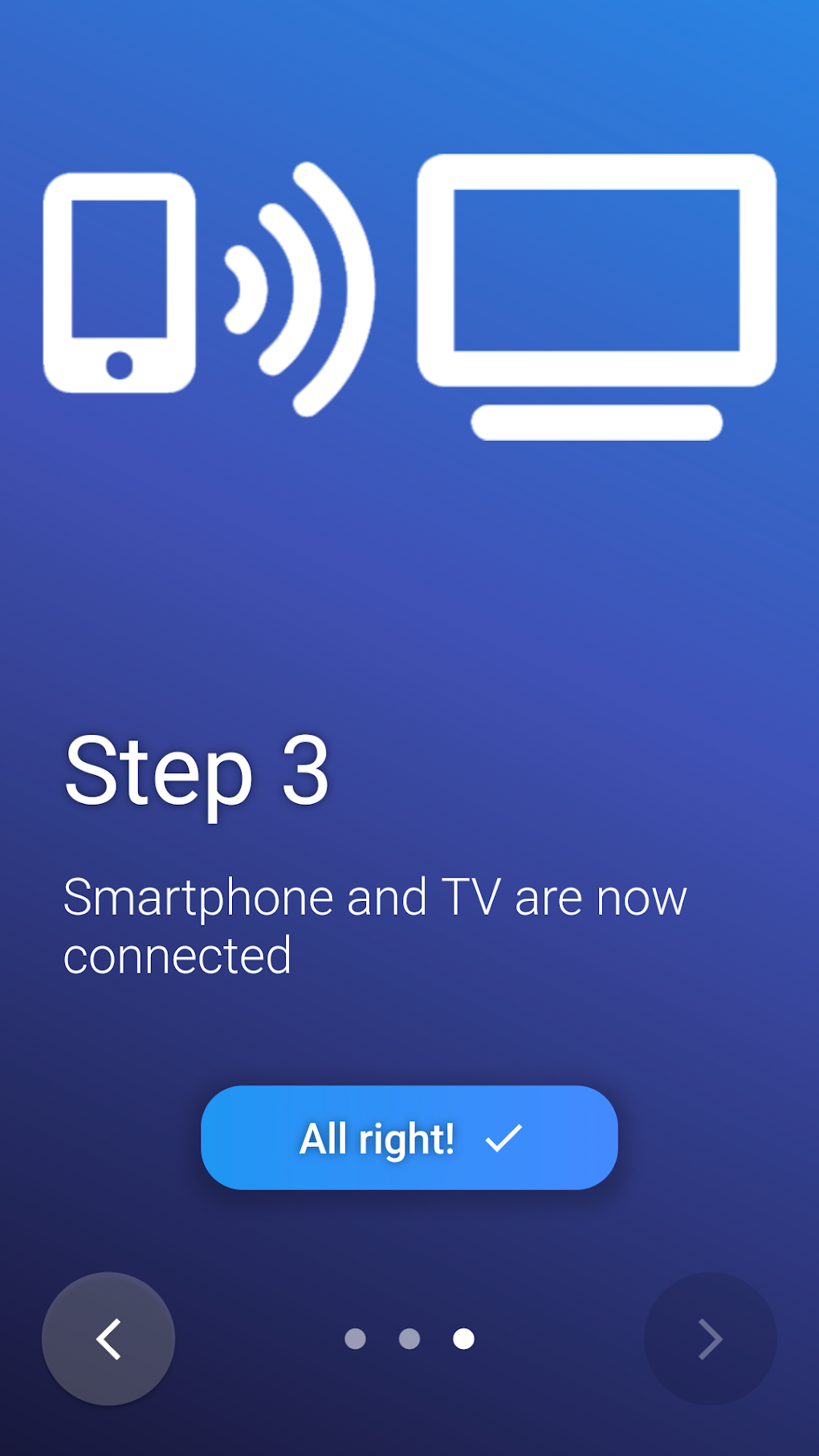Go back to the previous step
The image size is (819, 1456).
pyautogui.click(x=108, y=1339)
